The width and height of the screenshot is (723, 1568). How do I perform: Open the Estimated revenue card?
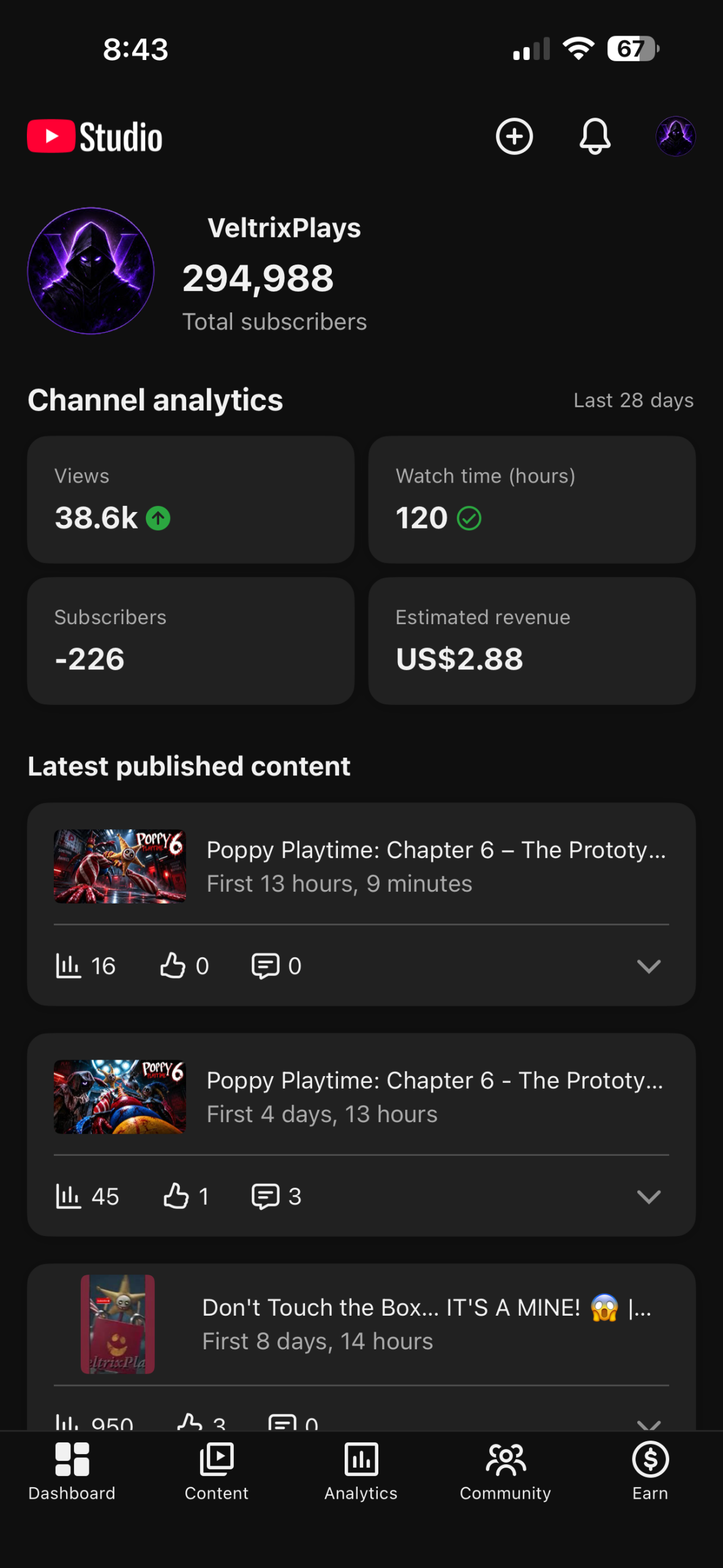(531, 641)
